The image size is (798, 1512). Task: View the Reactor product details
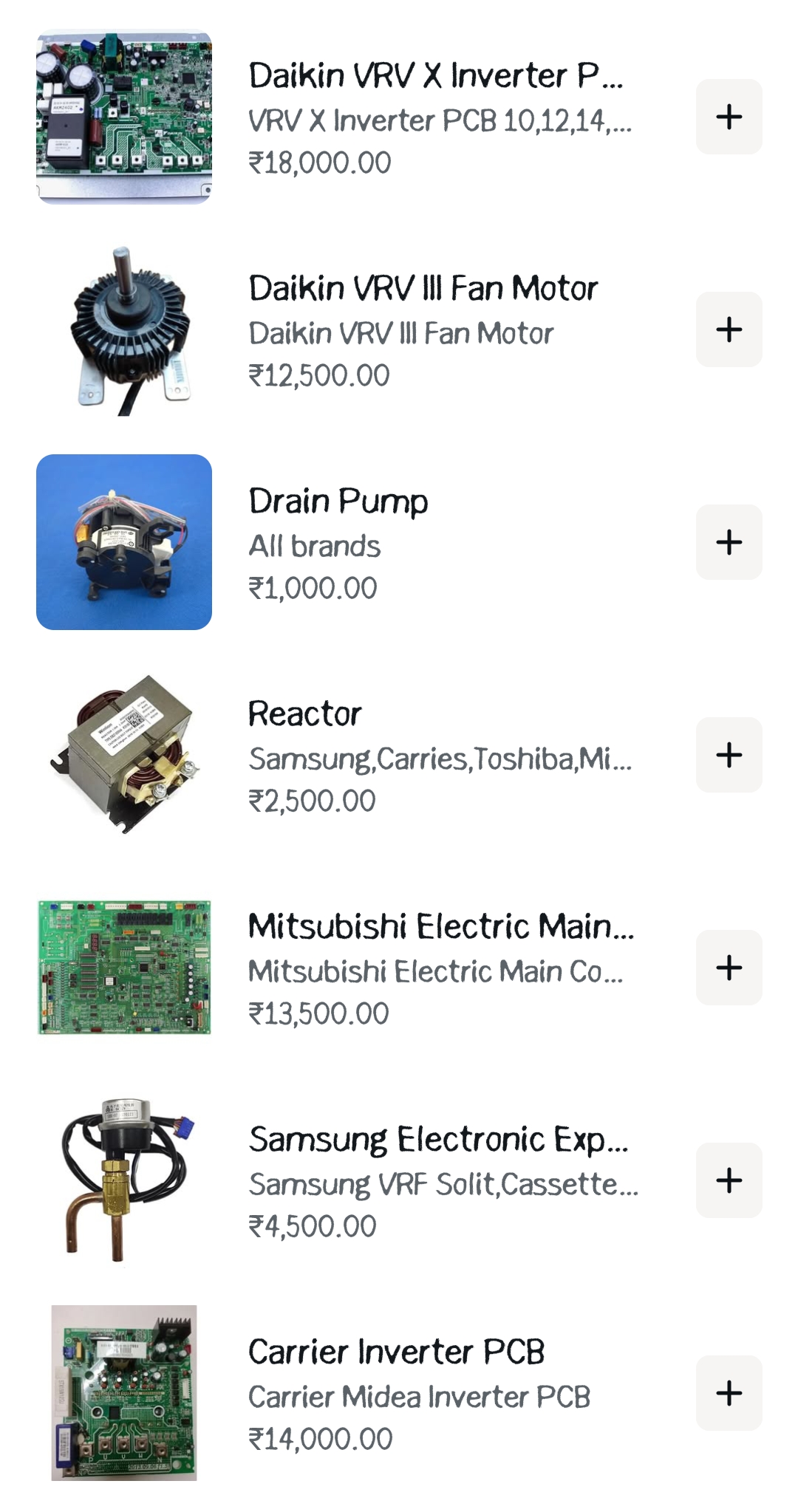[304, 714]
